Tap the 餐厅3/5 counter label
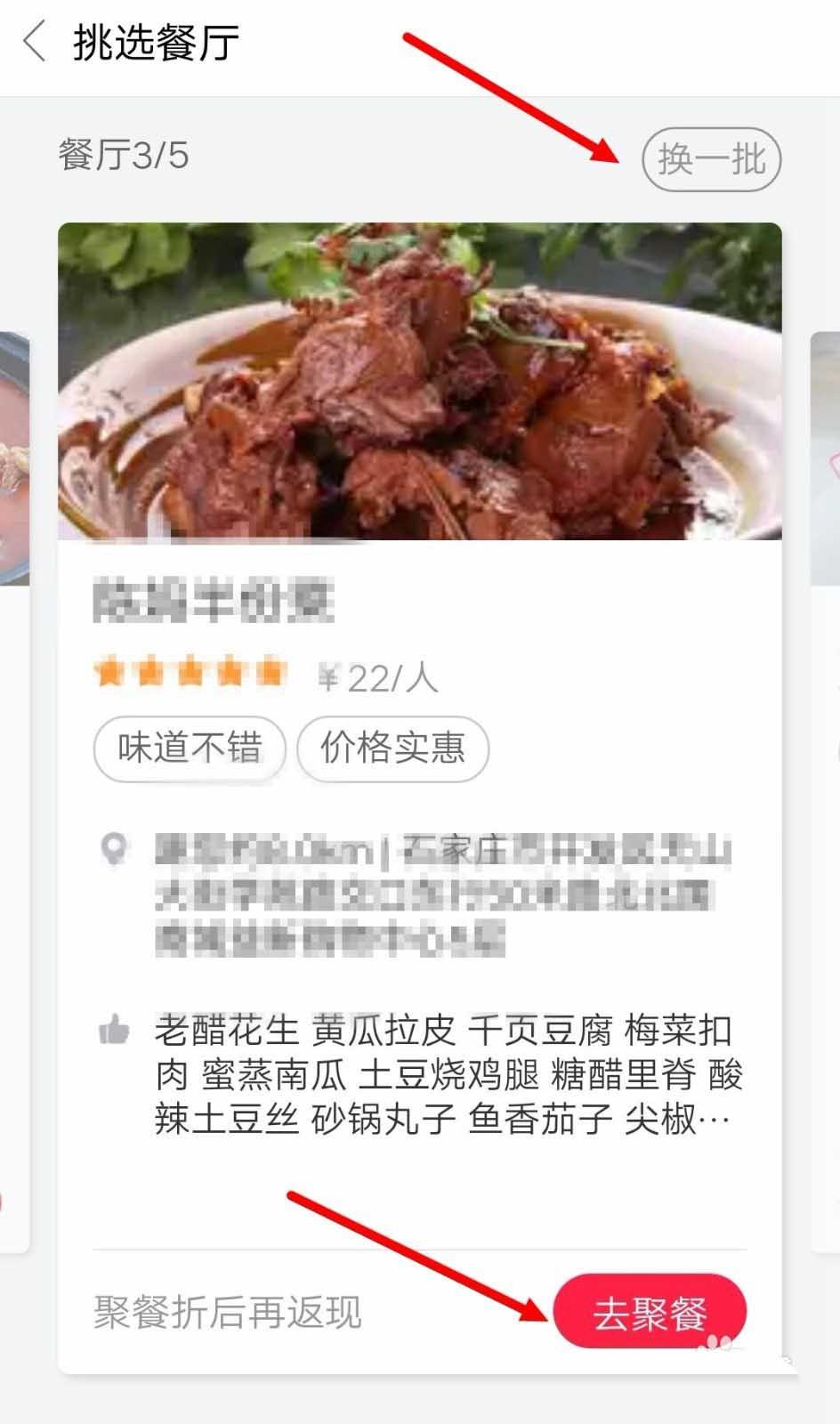The image size is (840, 1424). pos(122,153)
